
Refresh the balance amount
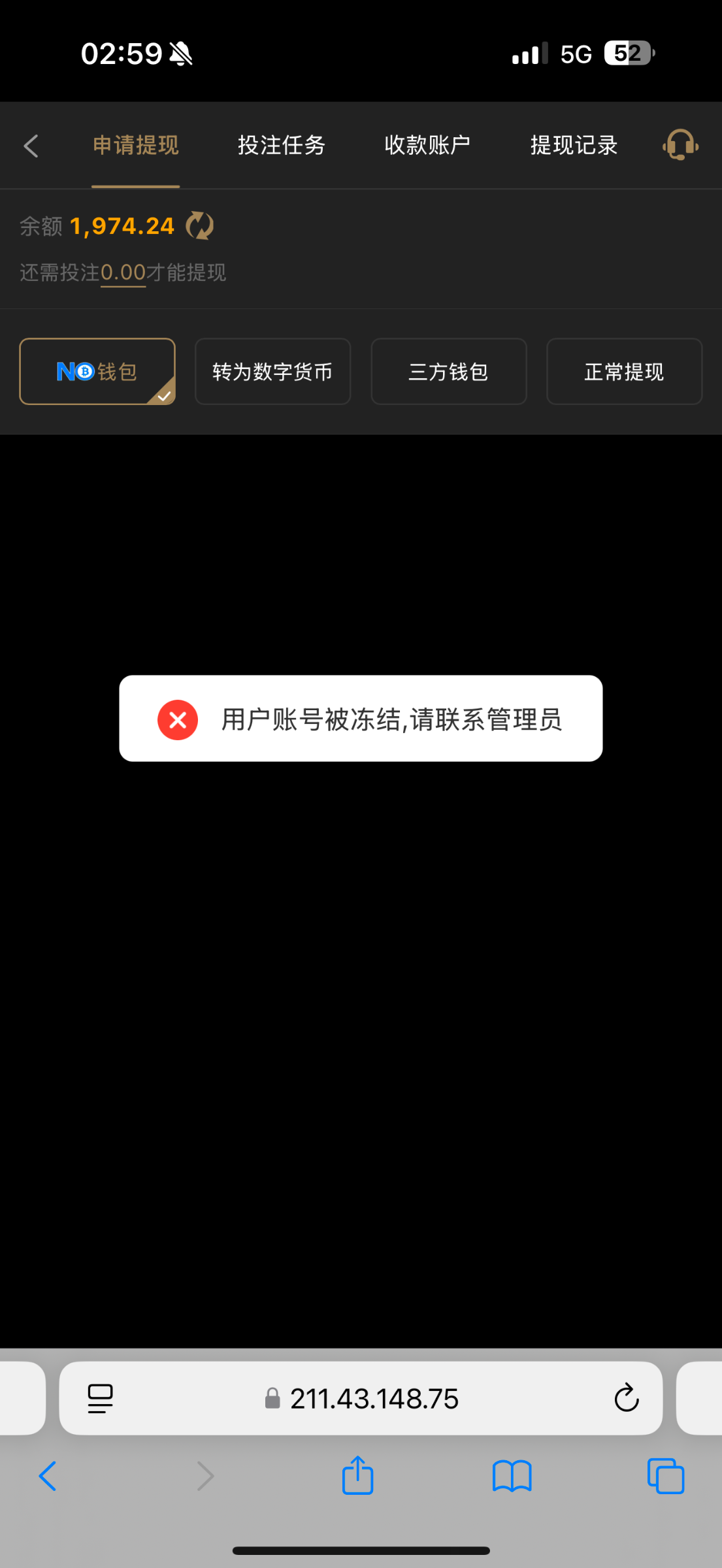coord(200,226)
